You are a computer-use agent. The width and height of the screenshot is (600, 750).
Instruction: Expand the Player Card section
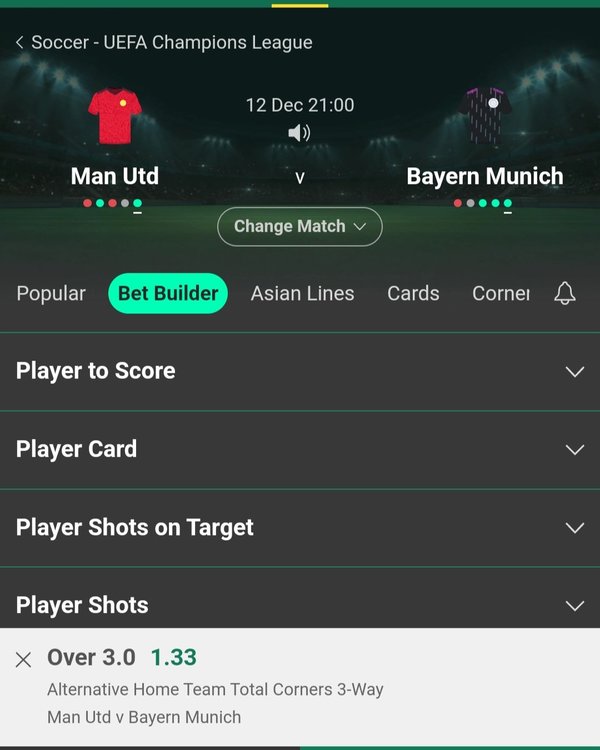click(x=300, y=449)
